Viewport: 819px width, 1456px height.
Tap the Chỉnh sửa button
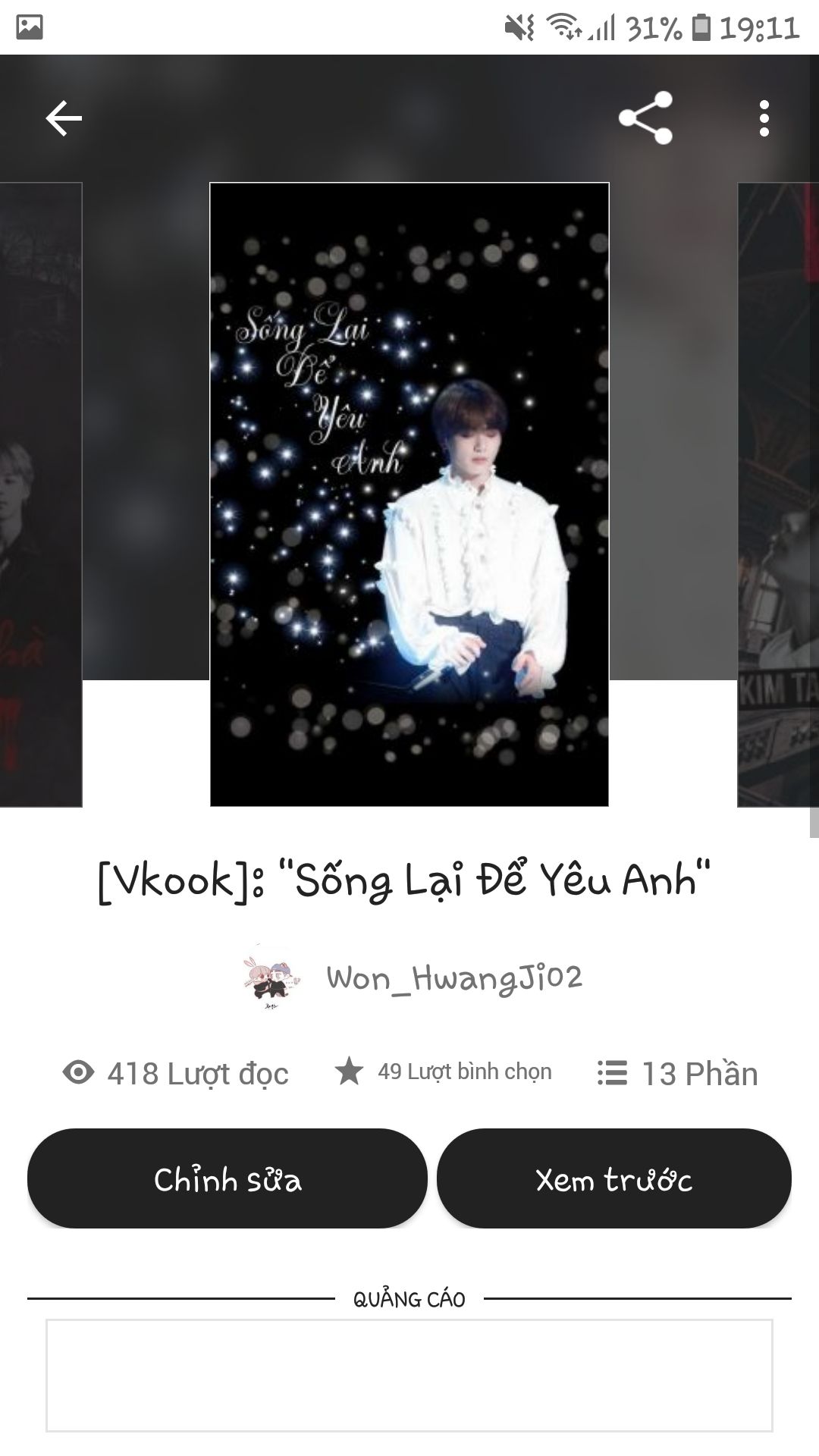coord(227,1178)
